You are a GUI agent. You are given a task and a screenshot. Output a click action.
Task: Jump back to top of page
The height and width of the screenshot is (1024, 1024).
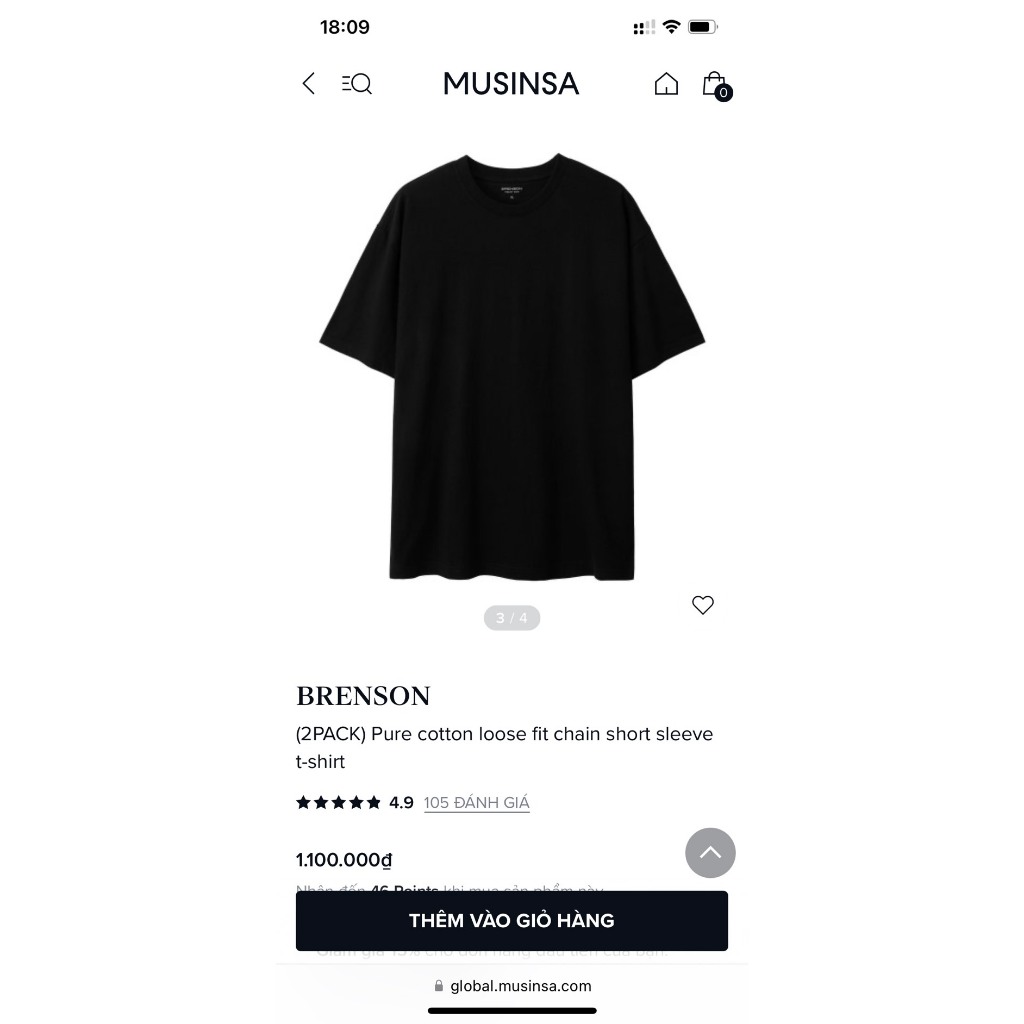click(710, 853)
